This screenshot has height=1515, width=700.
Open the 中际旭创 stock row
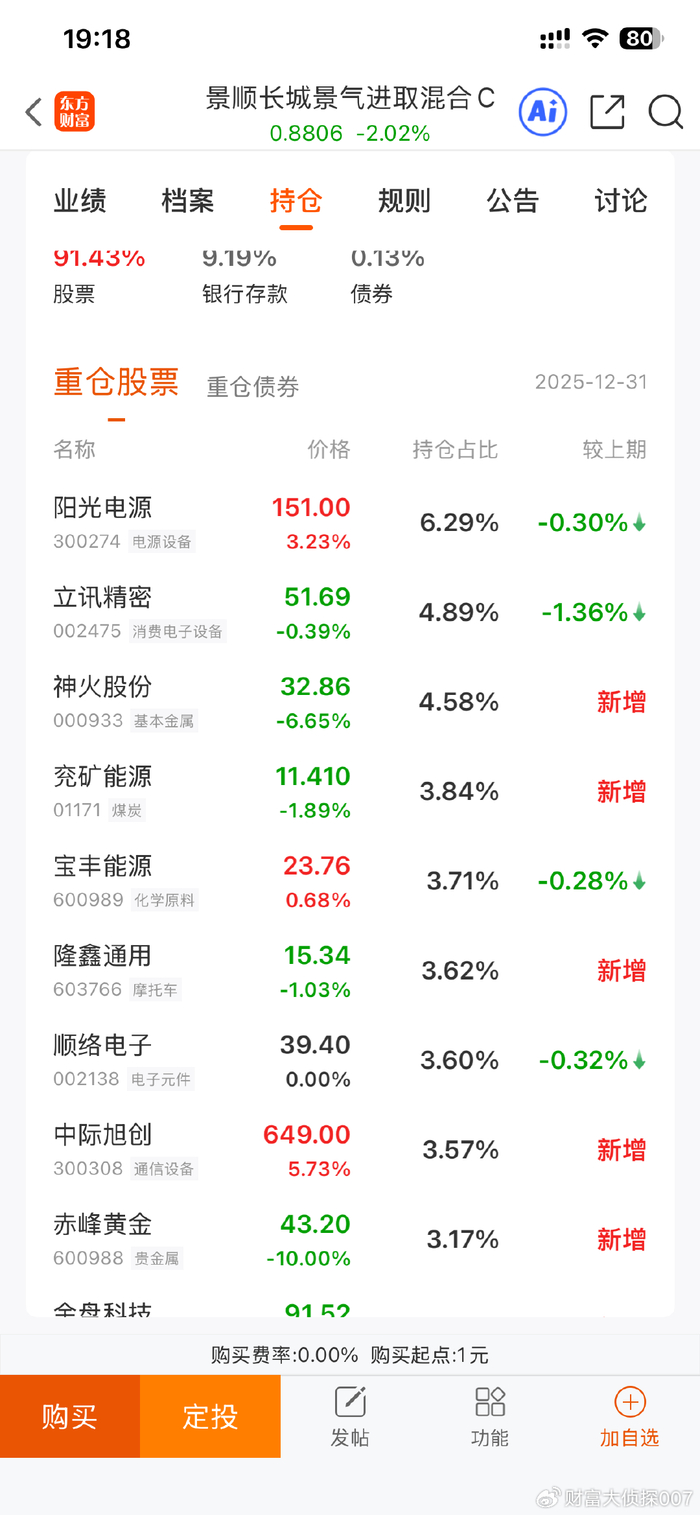(x=350, y=1150)
